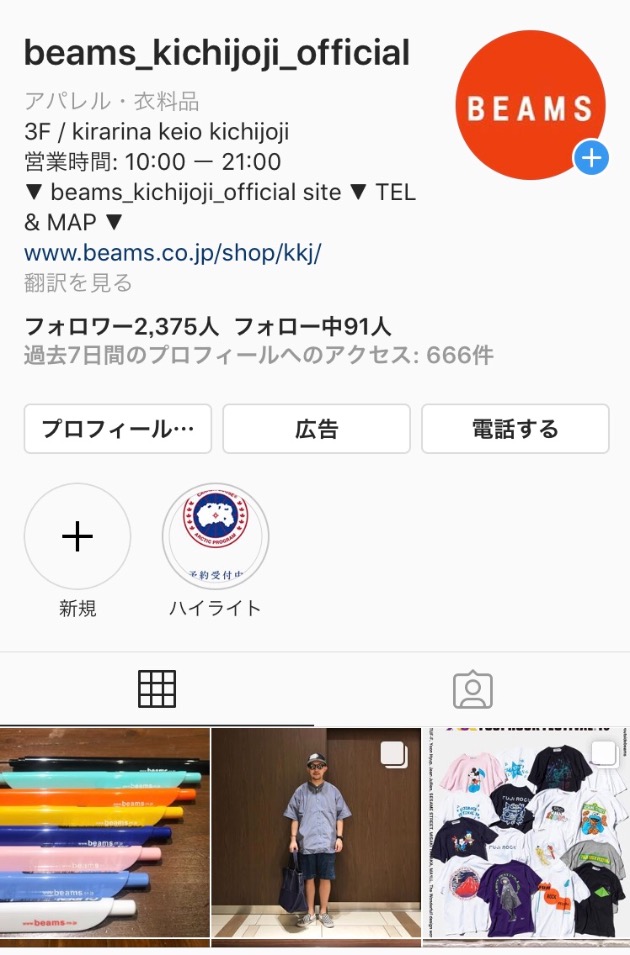Switch to the tagged photos tab
Viewport: 630px width, 955px height.
(x=472, y=689)
